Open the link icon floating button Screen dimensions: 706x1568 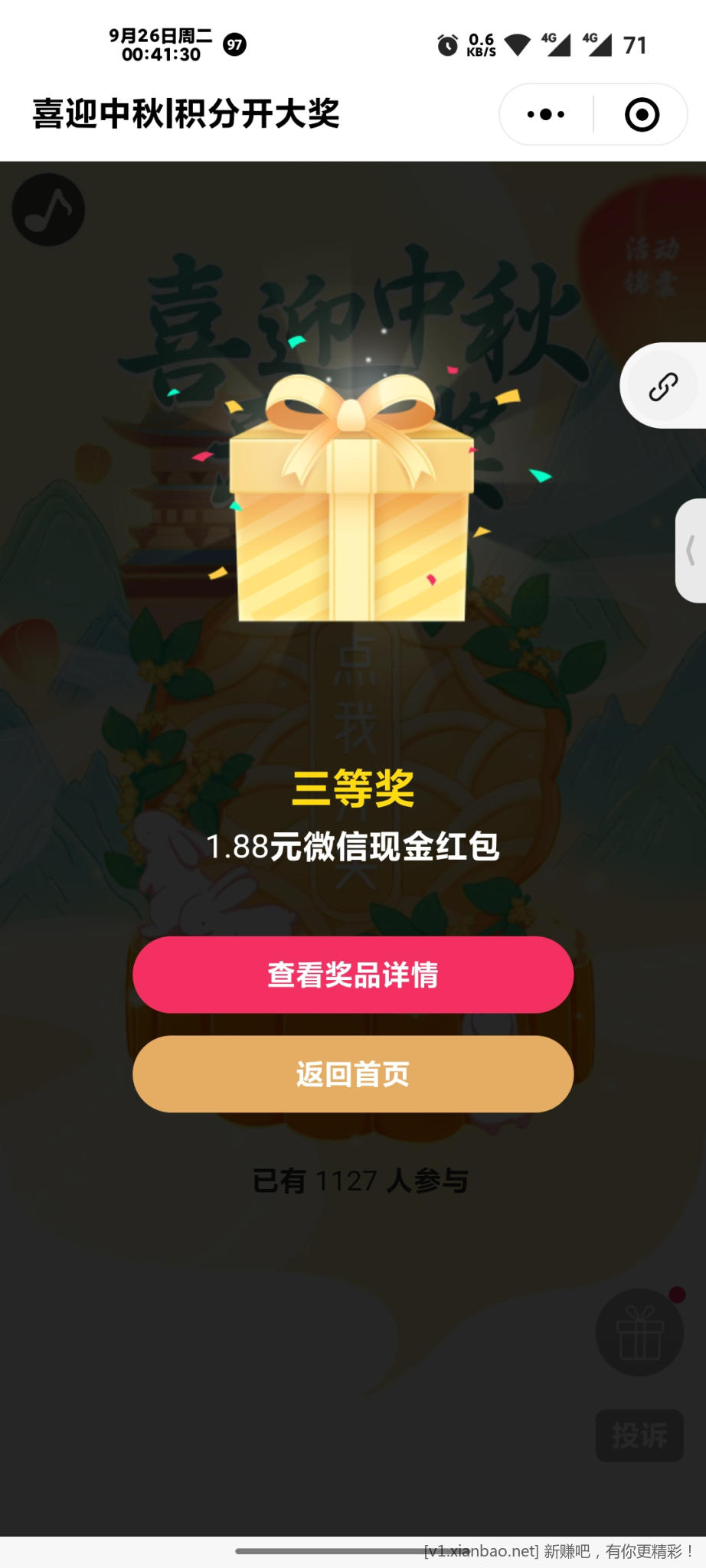click(x=663, y=387)
